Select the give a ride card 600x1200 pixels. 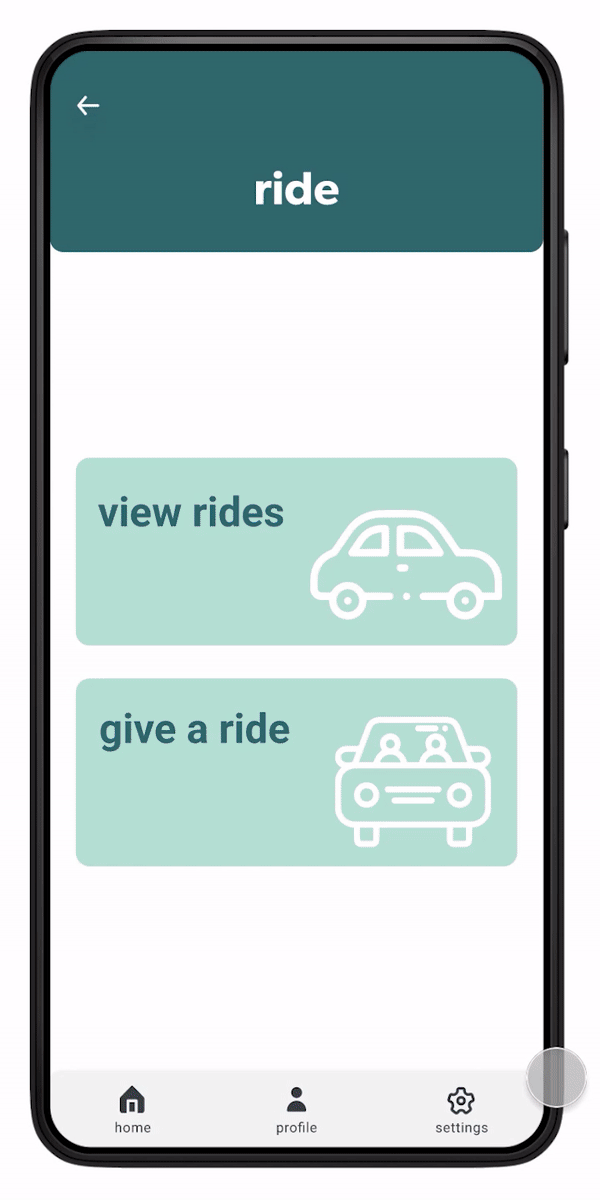[x=296, y=772]
